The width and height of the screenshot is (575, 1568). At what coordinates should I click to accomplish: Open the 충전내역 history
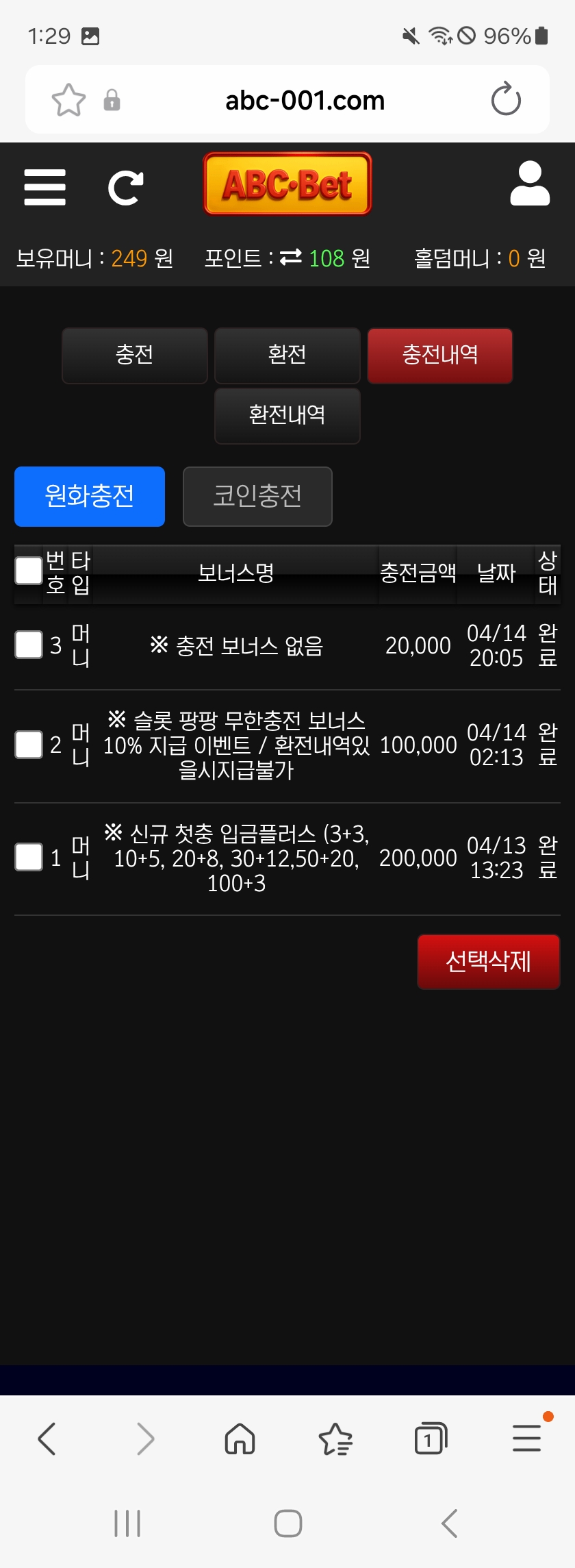[440, 355]
